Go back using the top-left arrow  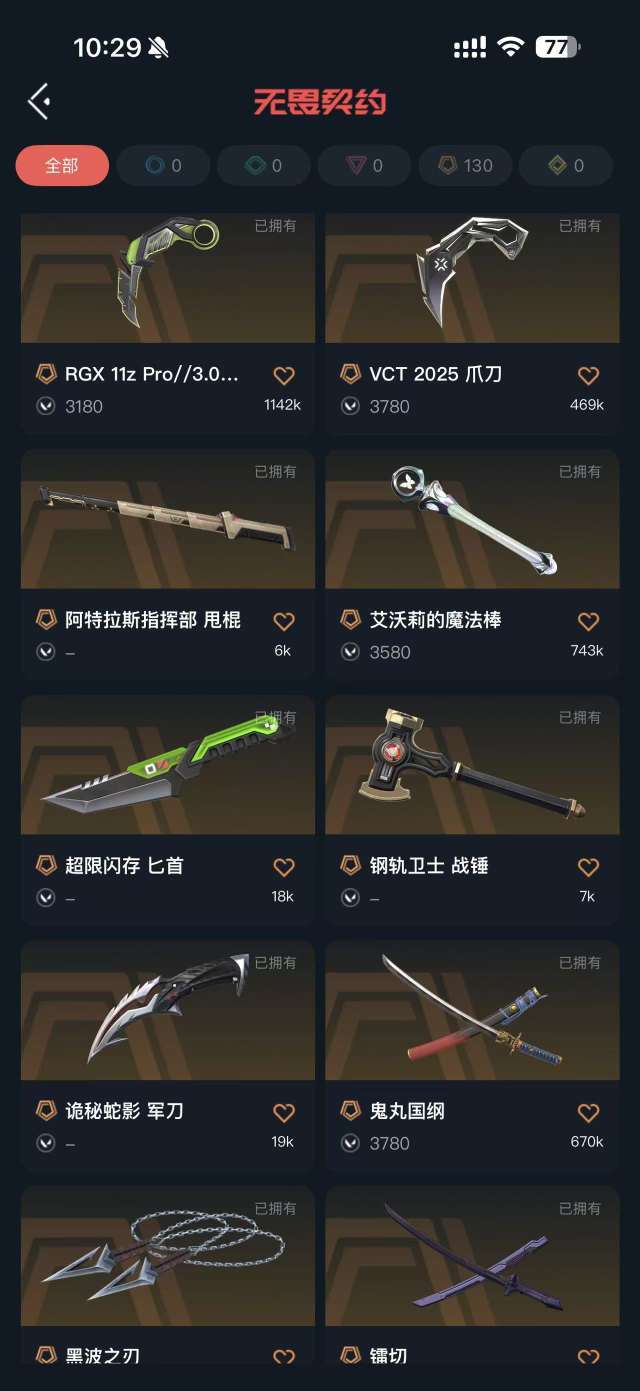tap(38, 101)
